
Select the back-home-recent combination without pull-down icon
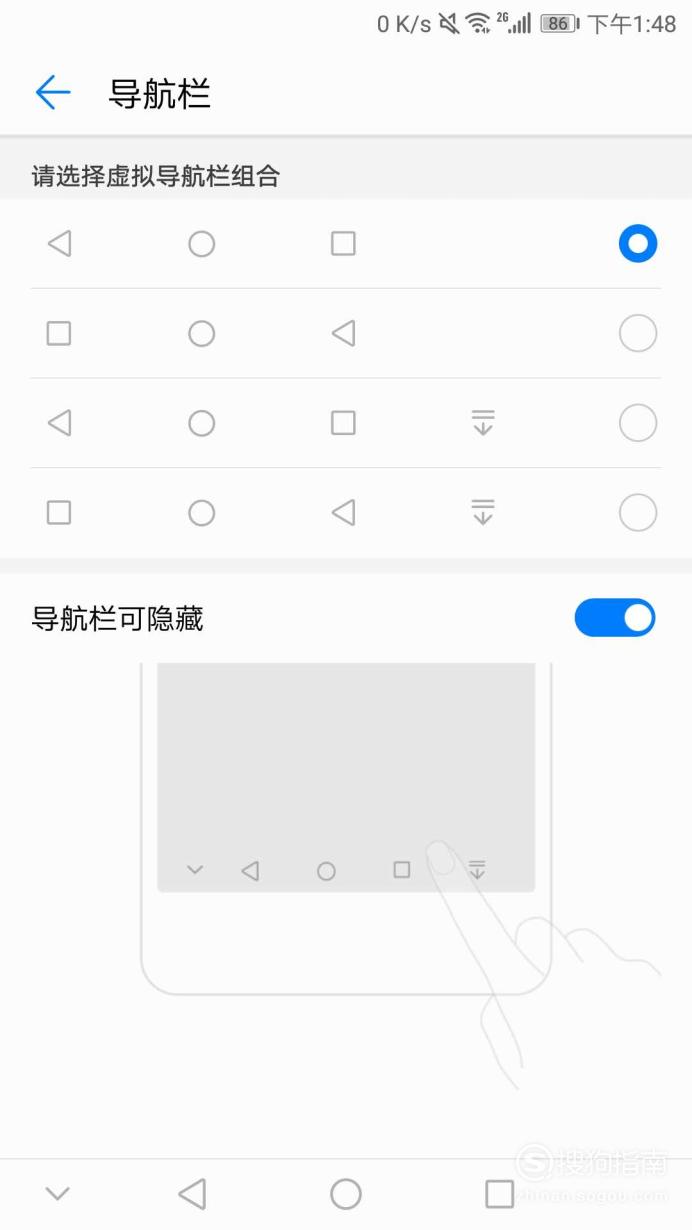[x=346, y=244]
